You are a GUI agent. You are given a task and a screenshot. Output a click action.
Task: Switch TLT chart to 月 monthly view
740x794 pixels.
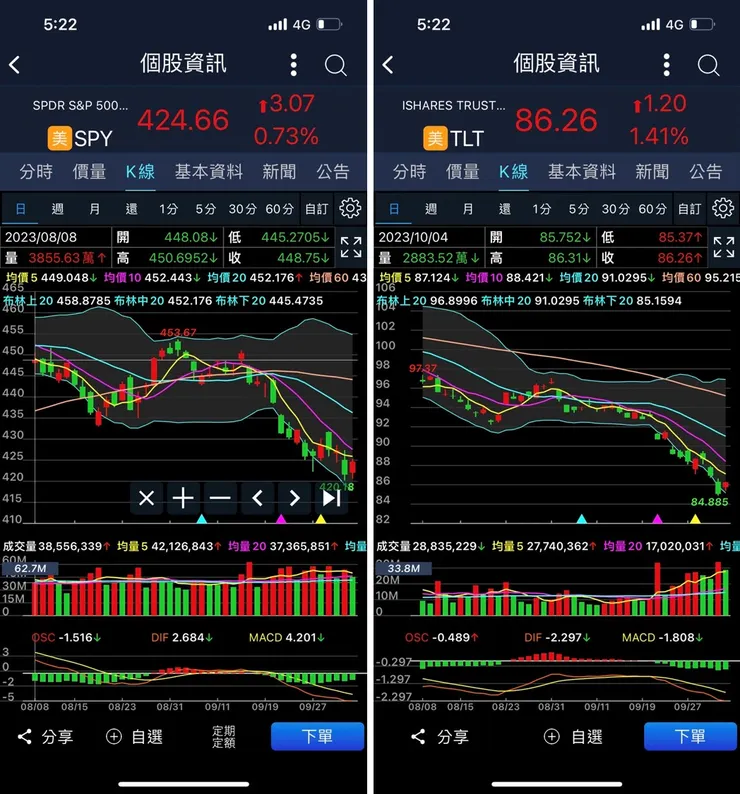[x=468, y=208]
